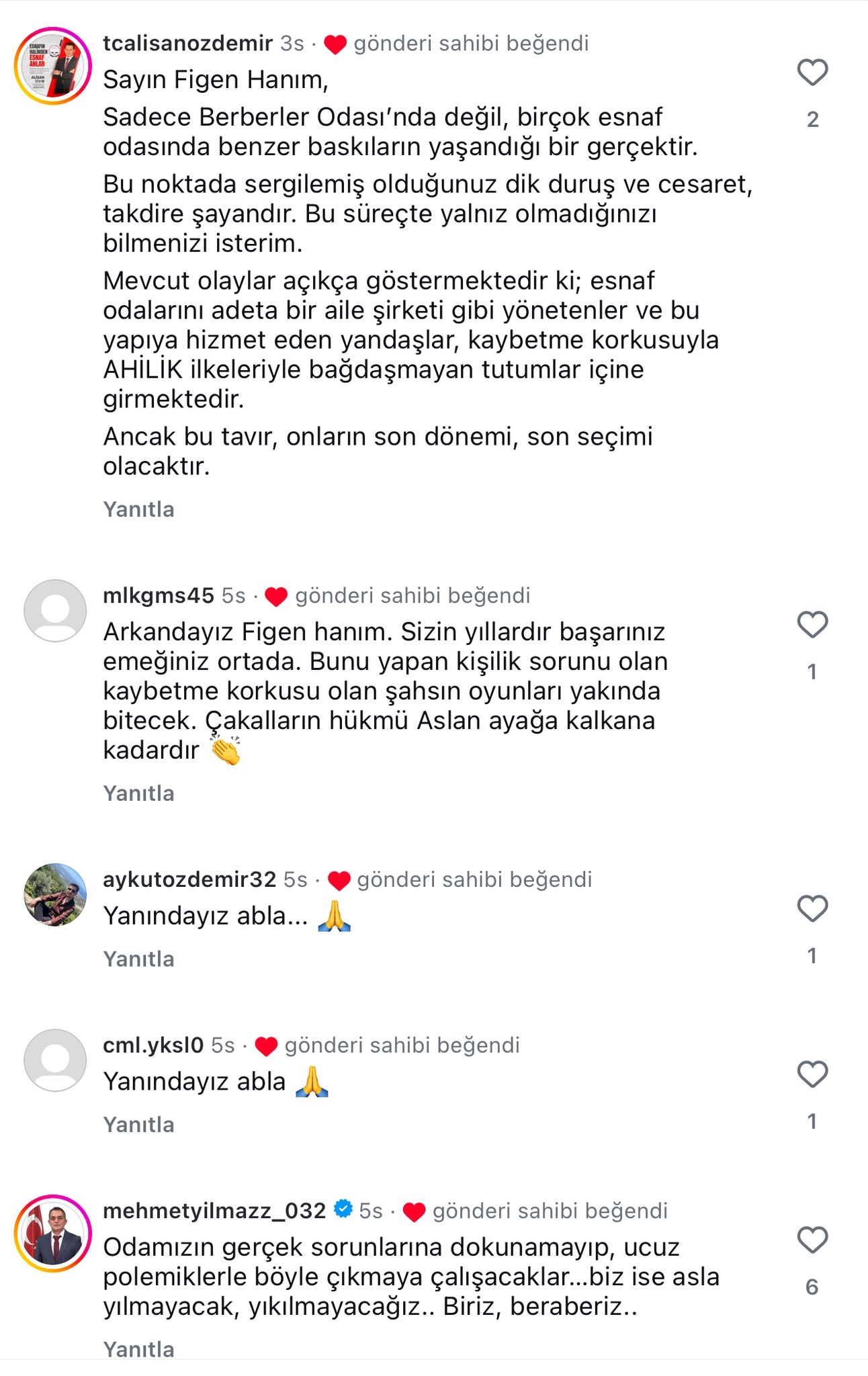Like tcalisanozdemir's comment
Screen dimensions: 868x1376
tap(812, 73)
